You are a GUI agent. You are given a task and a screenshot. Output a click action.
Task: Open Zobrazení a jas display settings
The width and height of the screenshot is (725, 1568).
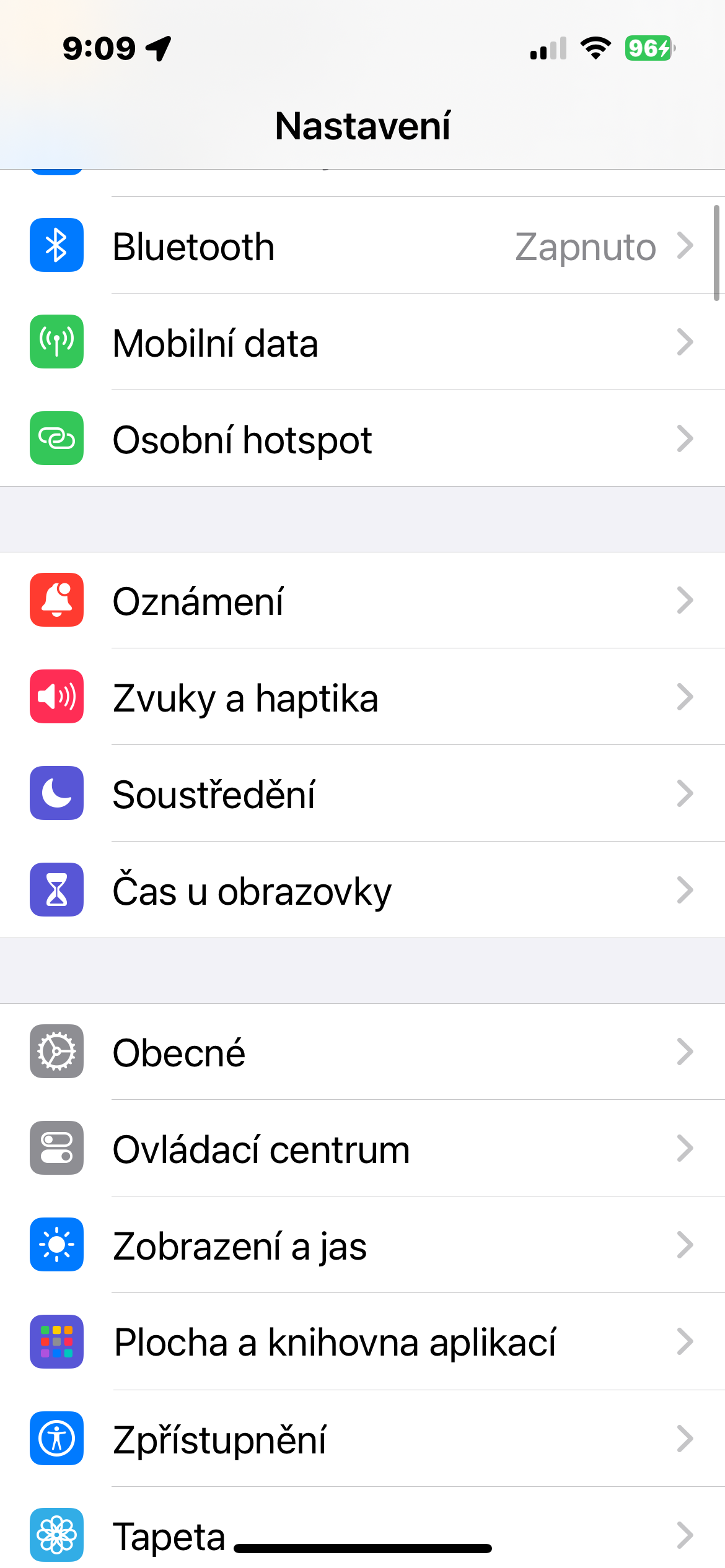pos(362,1245)
